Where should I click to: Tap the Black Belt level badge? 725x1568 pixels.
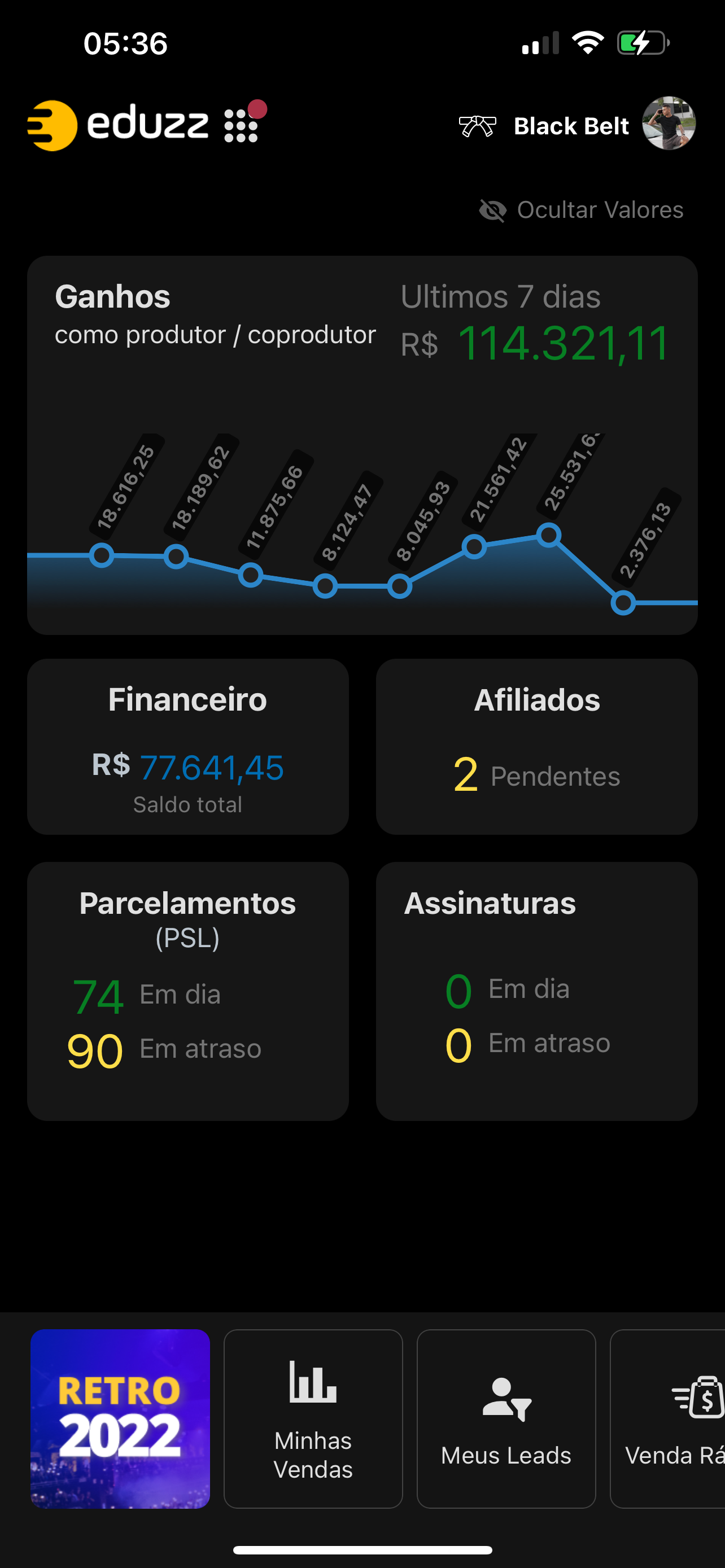pos(545,126)
